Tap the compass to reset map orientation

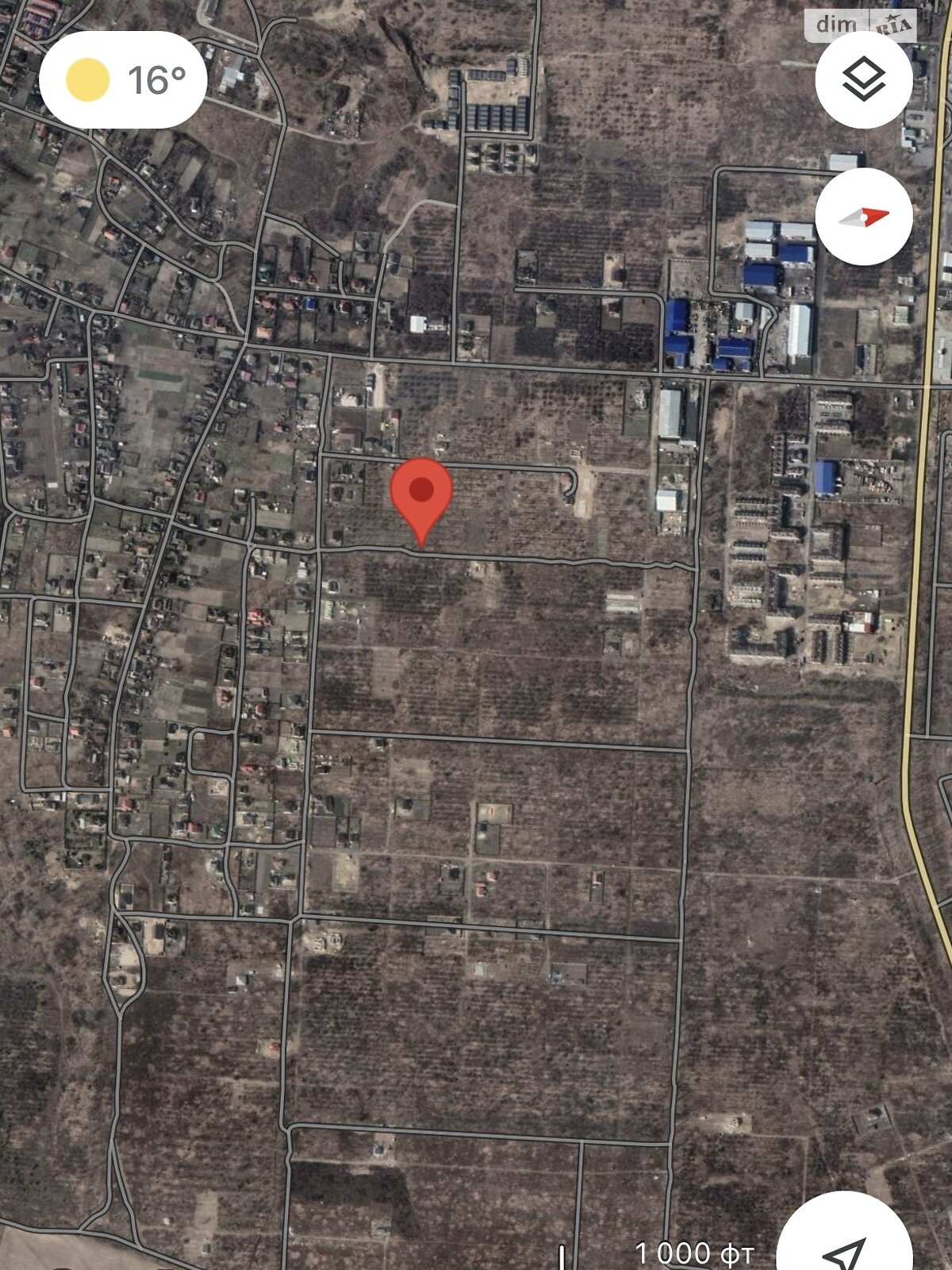click(x=863, y=217)
